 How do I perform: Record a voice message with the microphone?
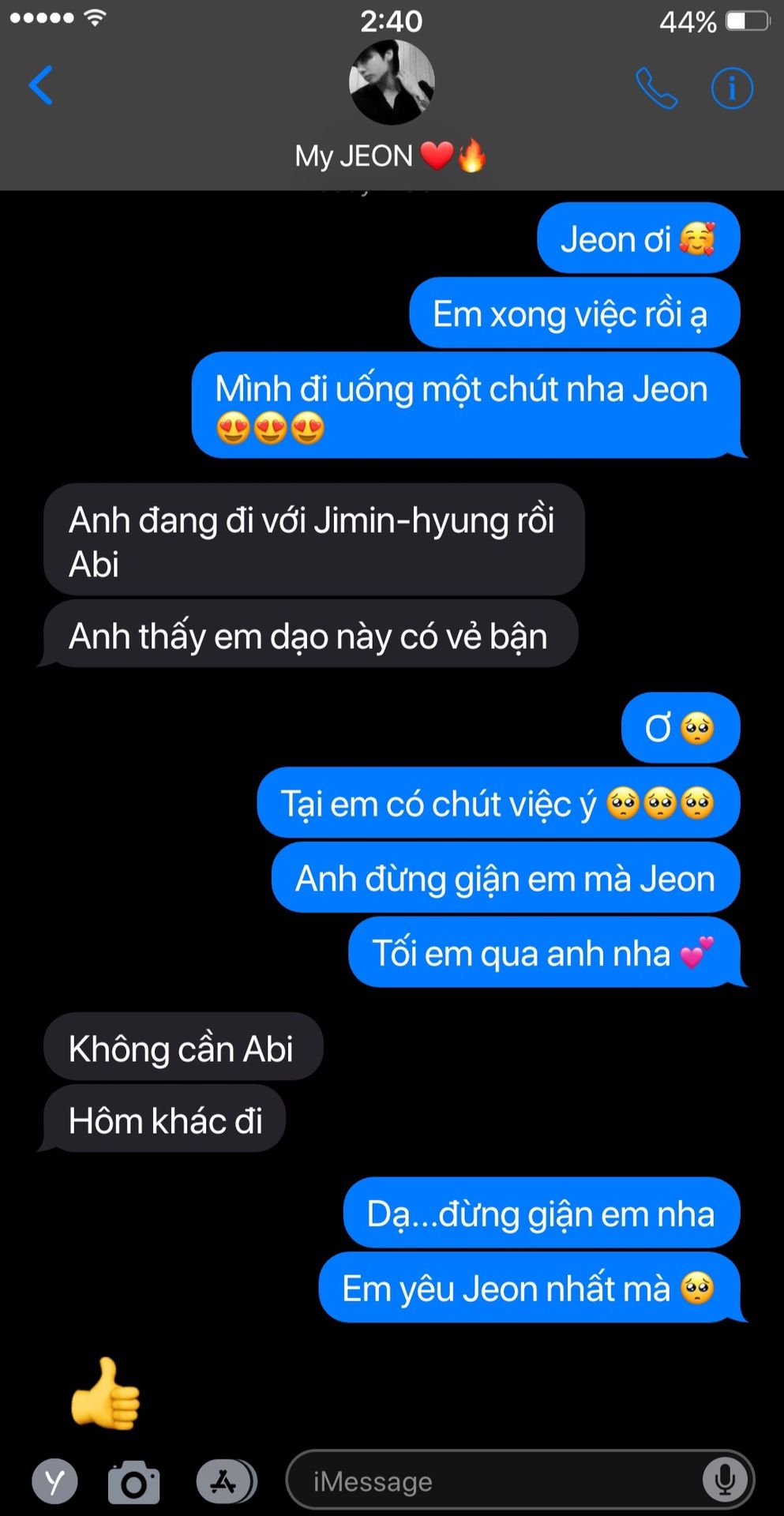725,1480
